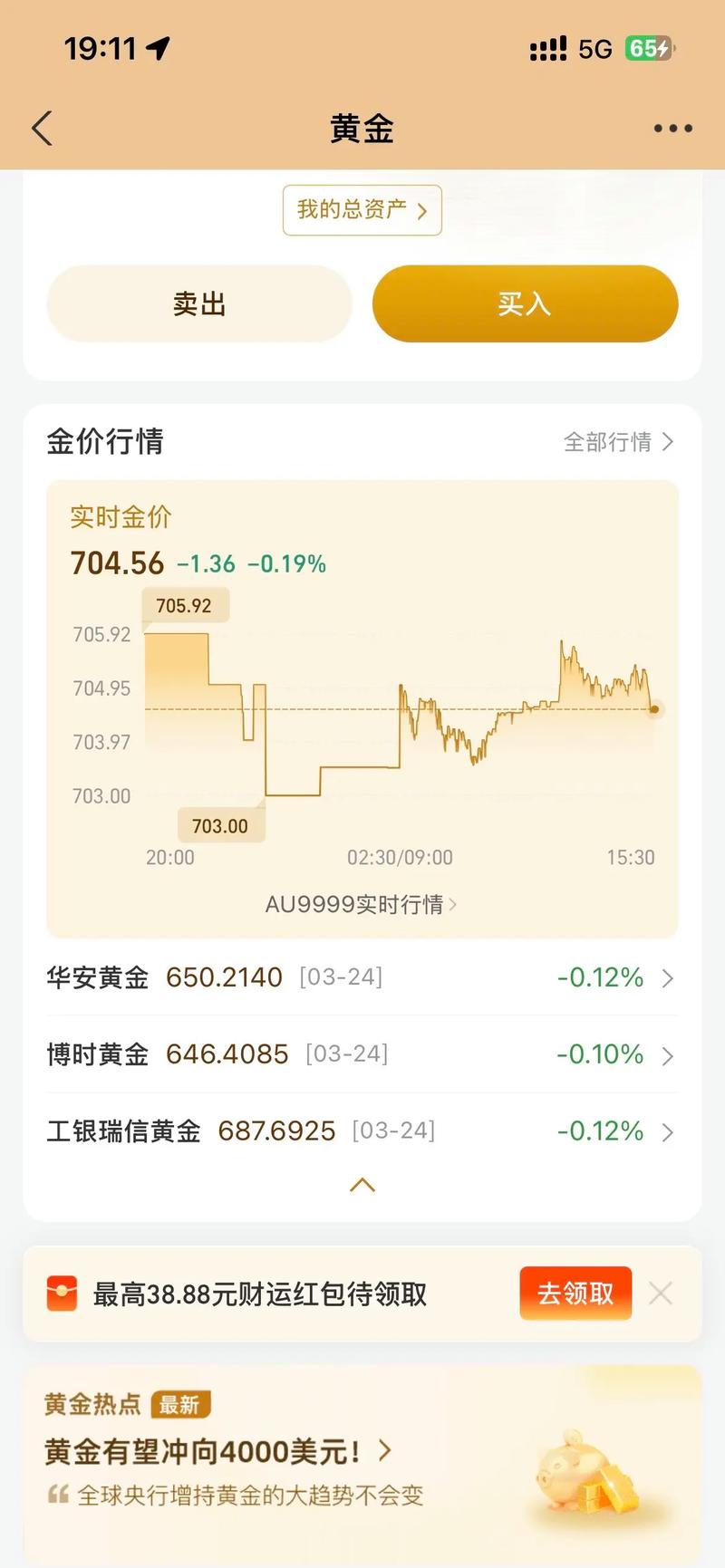Tap the 卖出 sell button
This screenshot has width=725, height=1568.
tap(199, 304)
